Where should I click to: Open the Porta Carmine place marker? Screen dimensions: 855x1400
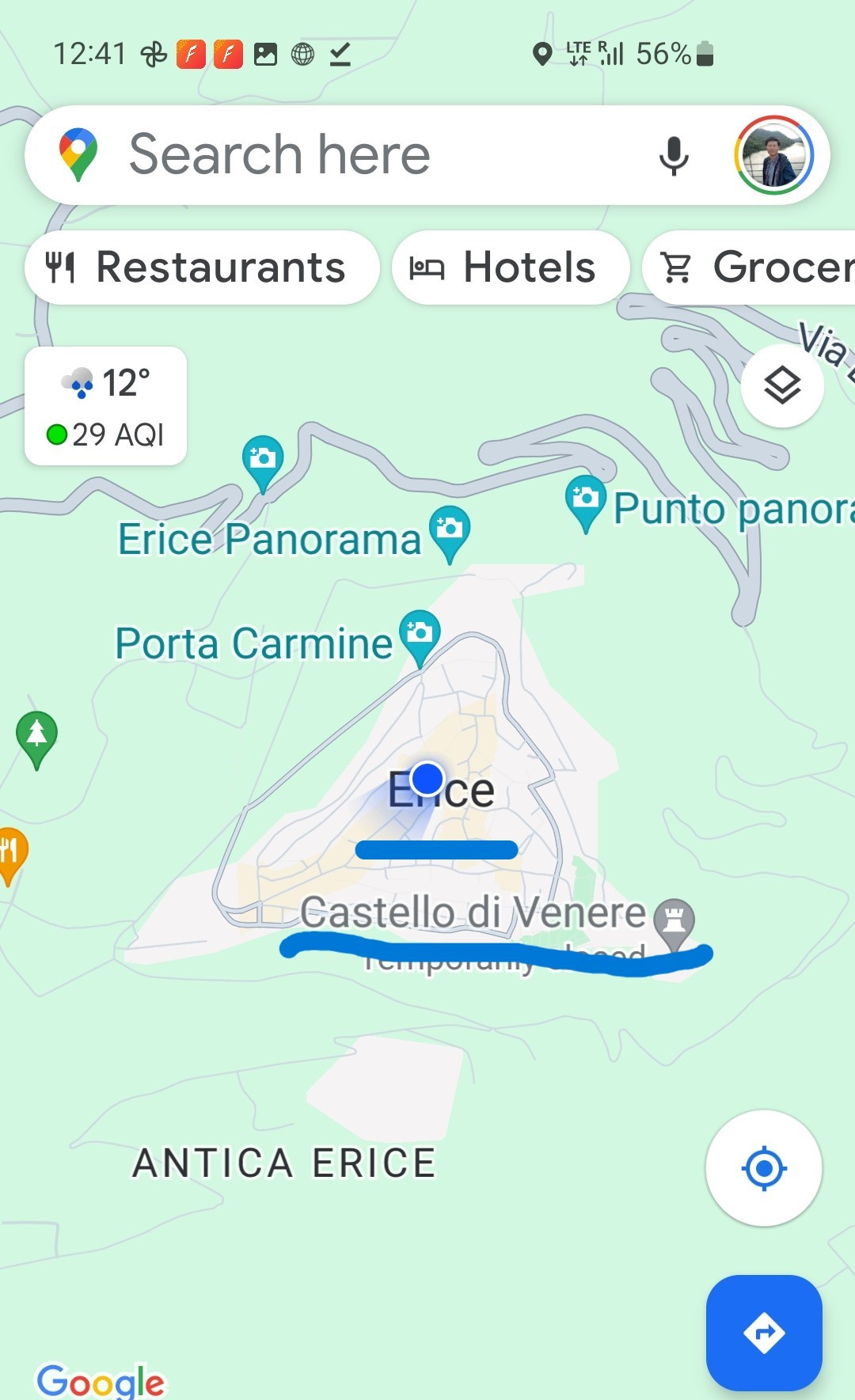pos(419,635)
